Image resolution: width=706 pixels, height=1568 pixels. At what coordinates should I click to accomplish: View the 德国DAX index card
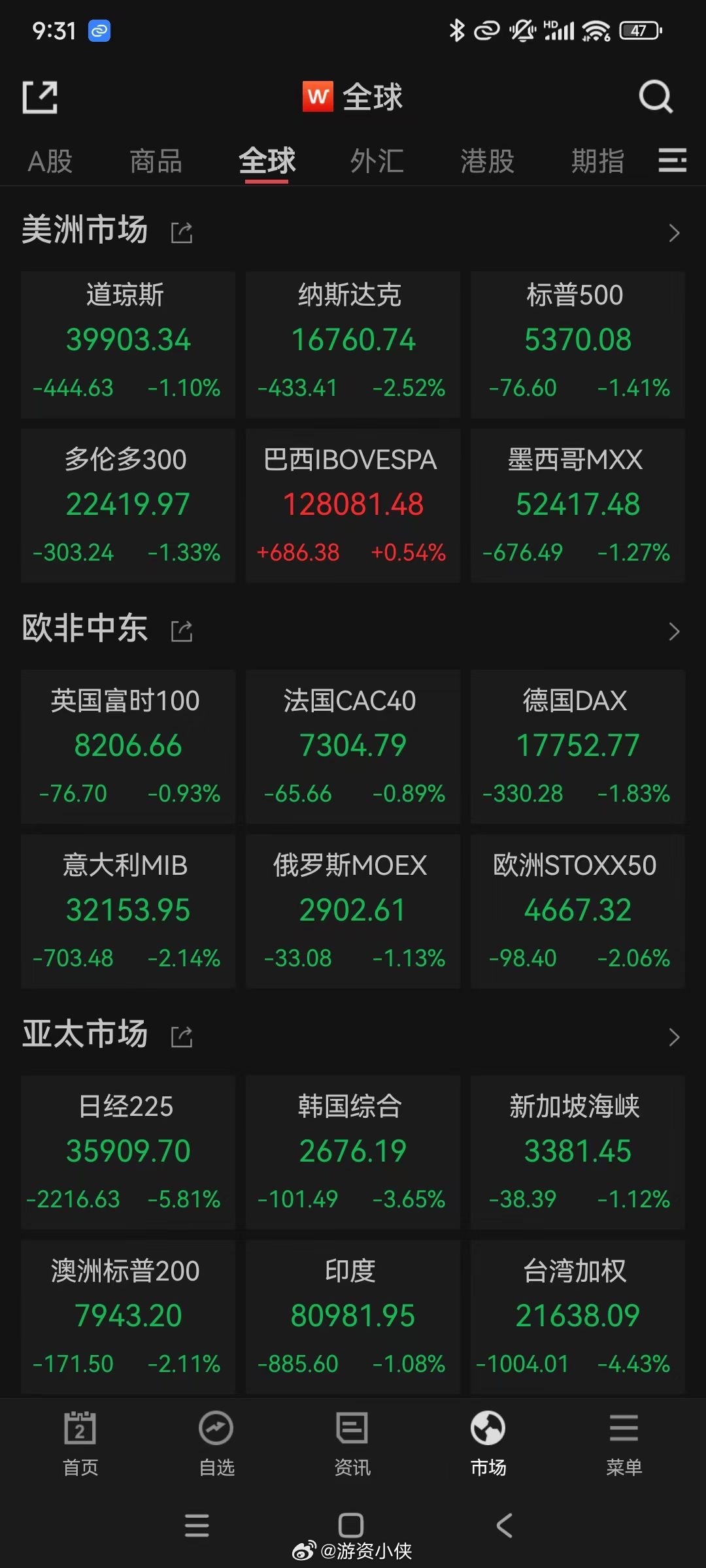[x=578, y=747]
